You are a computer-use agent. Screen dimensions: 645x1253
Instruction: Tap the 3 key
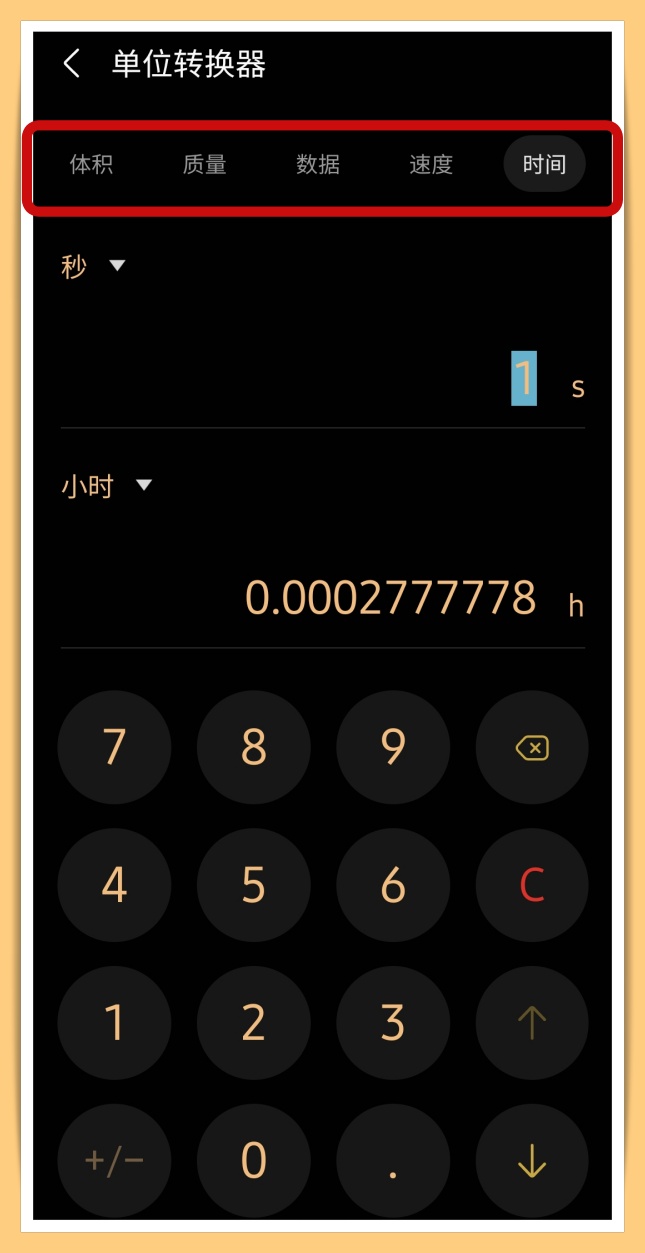tap(393, 1022)
